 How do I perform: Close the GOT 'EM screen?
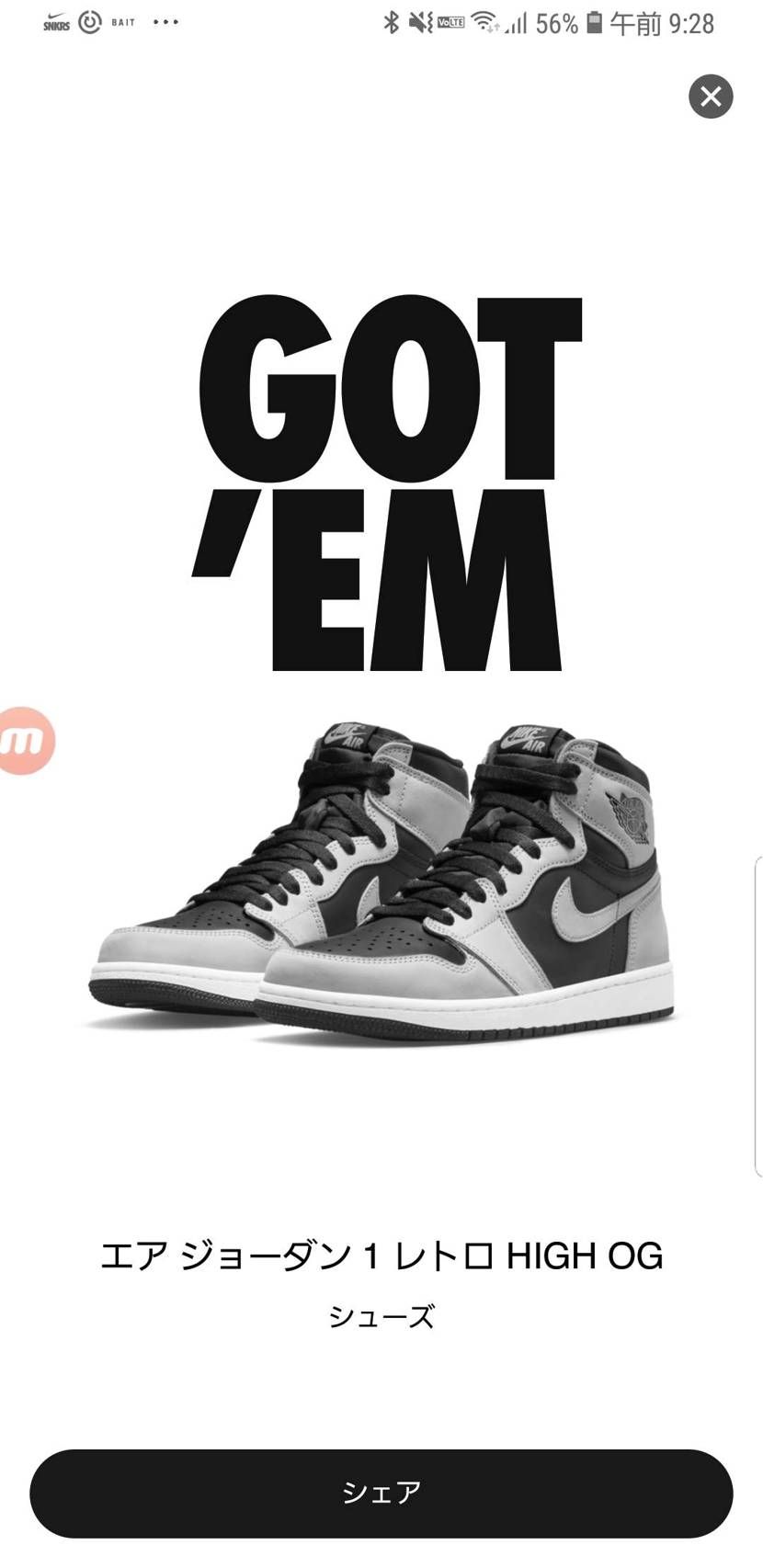click(x=711, y=97)
